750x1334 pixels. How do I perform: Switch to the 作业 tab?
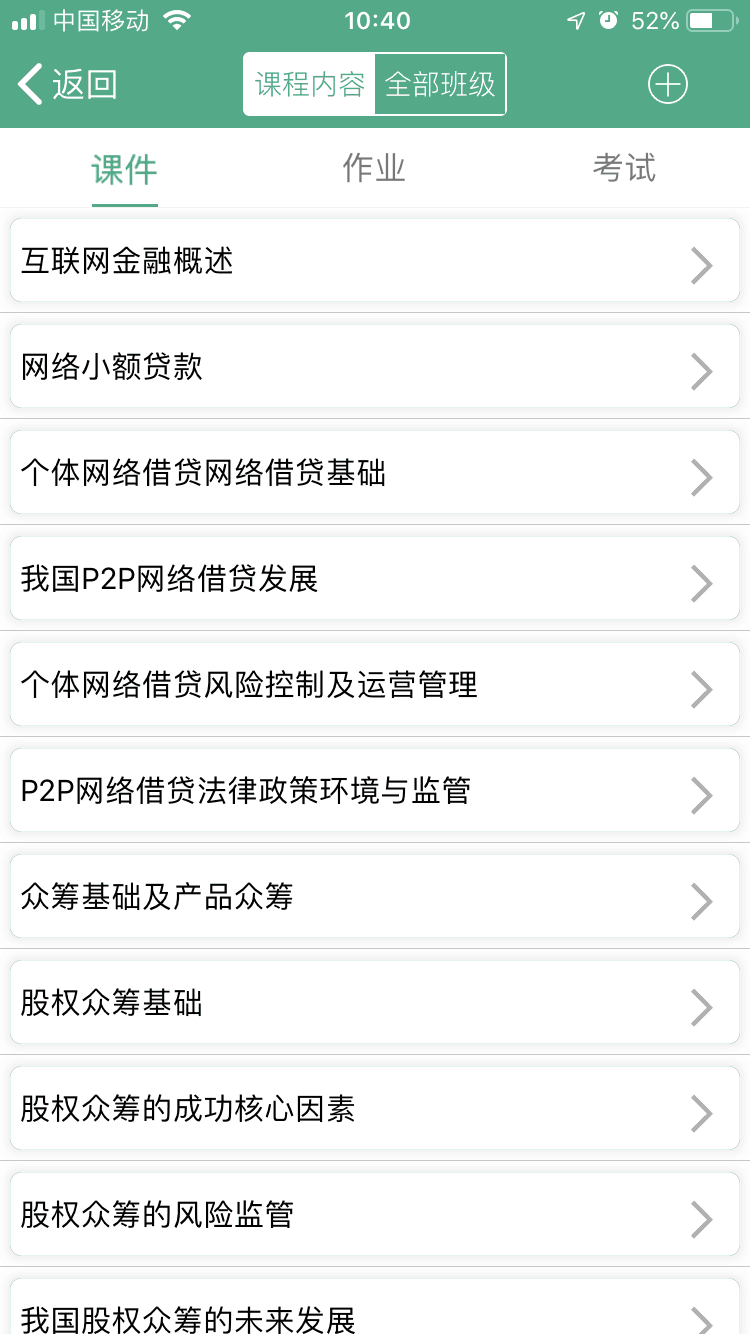pyautogui.click(x=374, y=169)
